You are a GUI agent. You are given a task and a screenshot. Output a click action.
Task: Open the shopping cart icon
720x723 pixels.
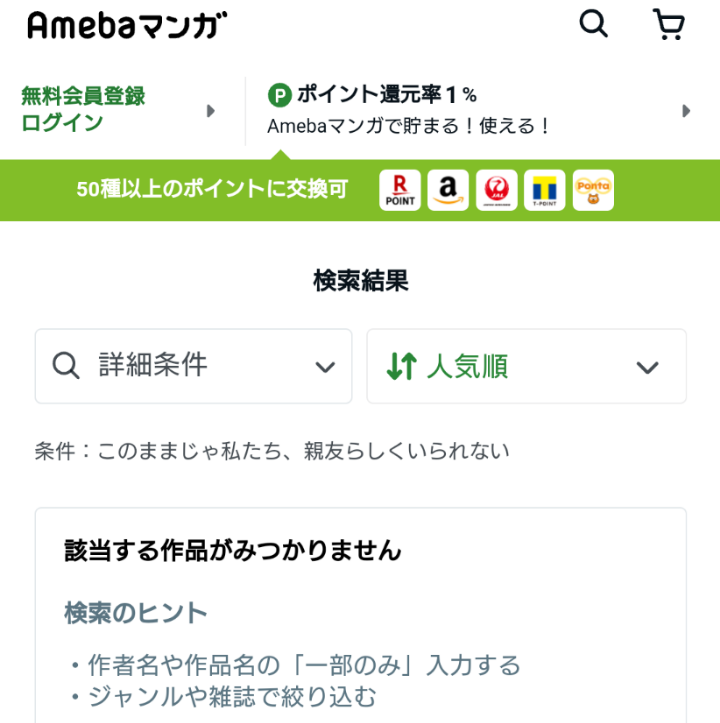coord(668,24)
